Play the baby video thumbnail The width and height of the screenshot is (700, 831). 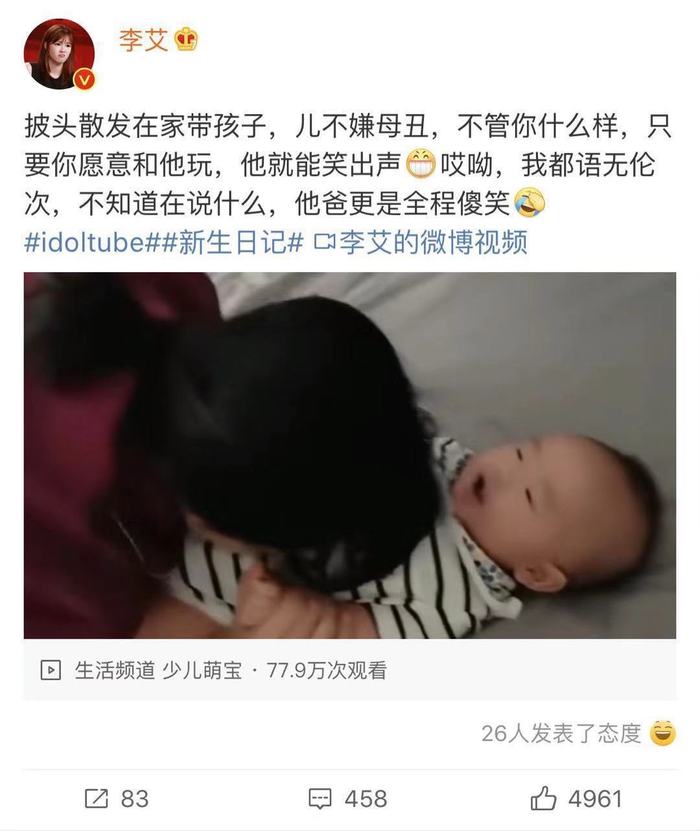(x=349, y=455)
